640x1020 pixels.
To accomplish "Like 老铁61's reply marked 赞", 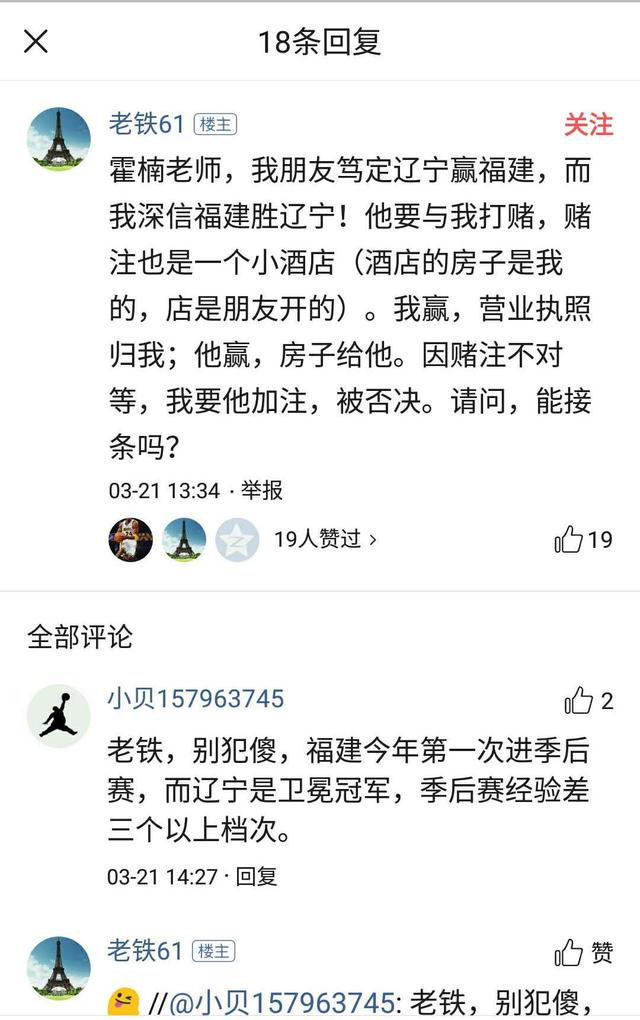I will coord(584,952).
